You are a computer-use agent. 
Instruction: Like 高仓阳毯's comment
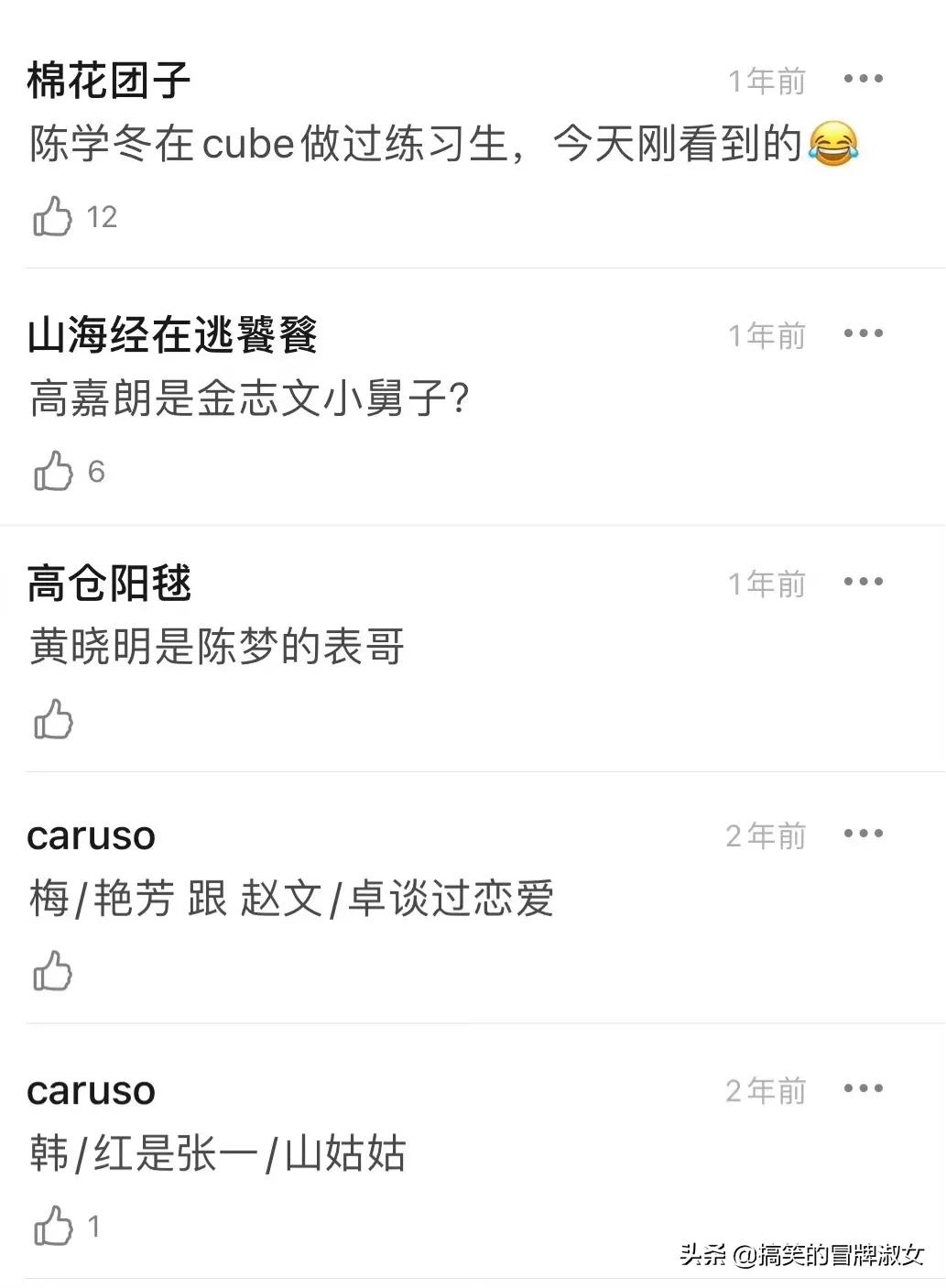point(52,719)
